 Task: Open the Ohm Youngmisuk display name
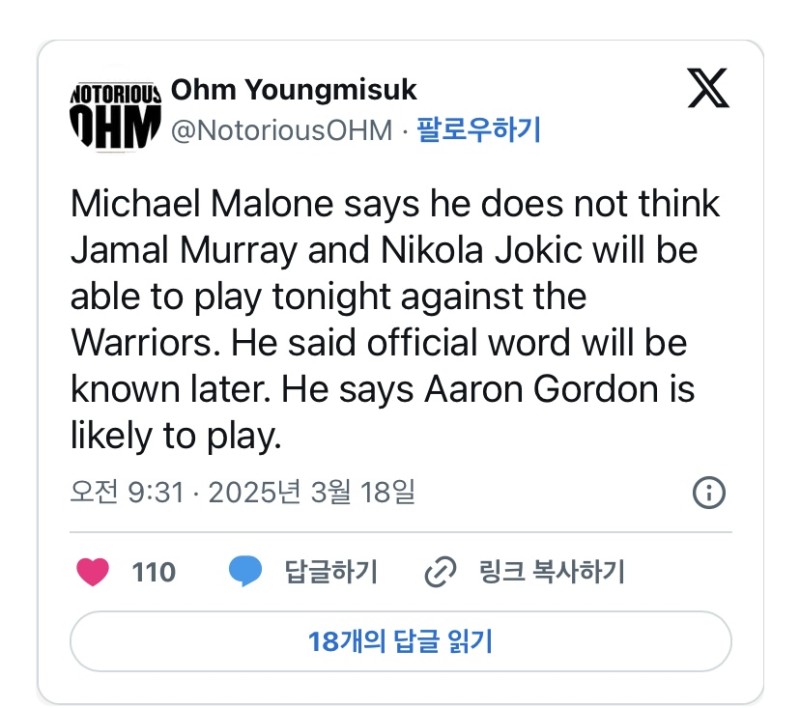[294, 90]
